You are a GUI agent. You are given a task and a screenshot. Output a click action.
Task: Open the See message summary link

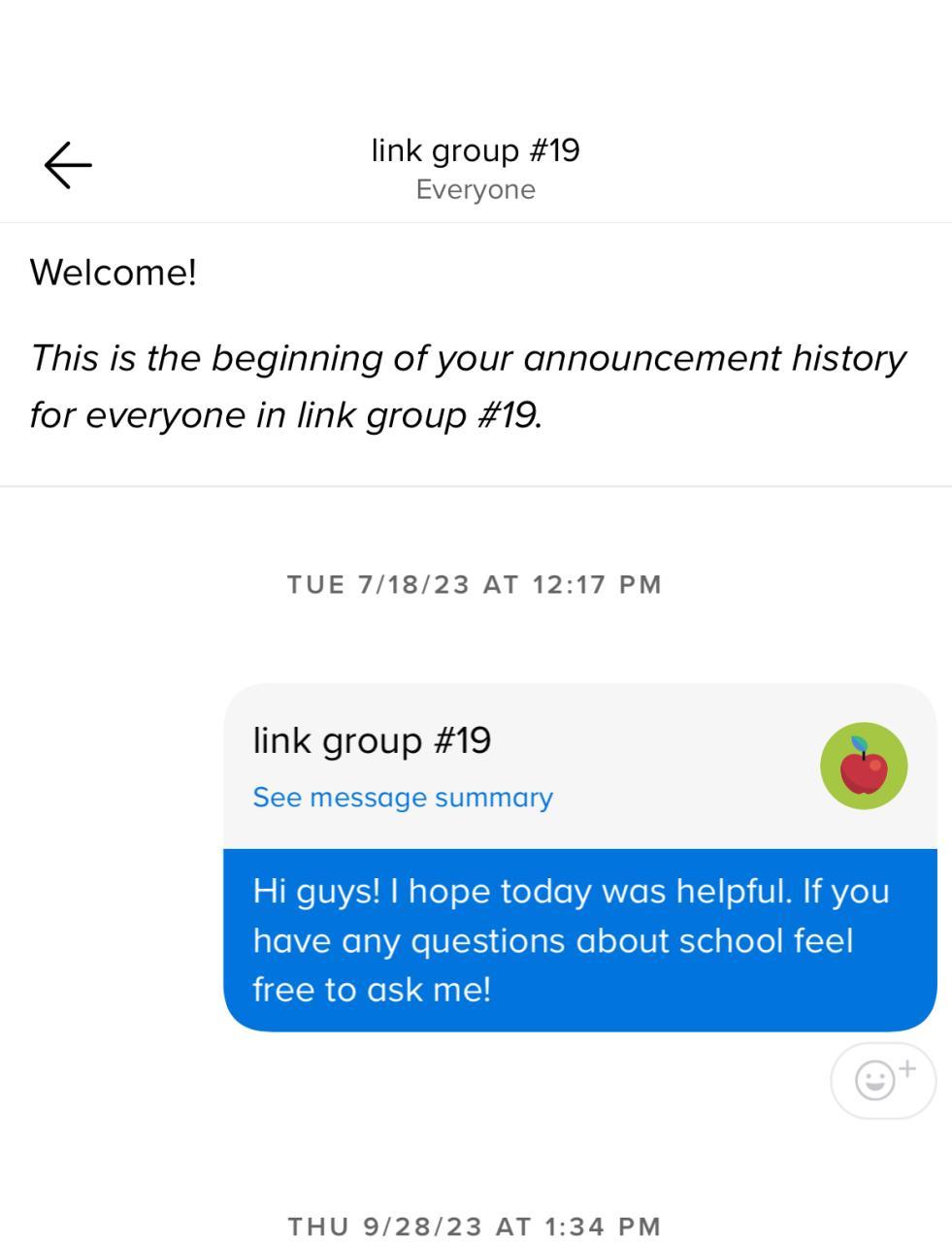[x=403, y=798]
